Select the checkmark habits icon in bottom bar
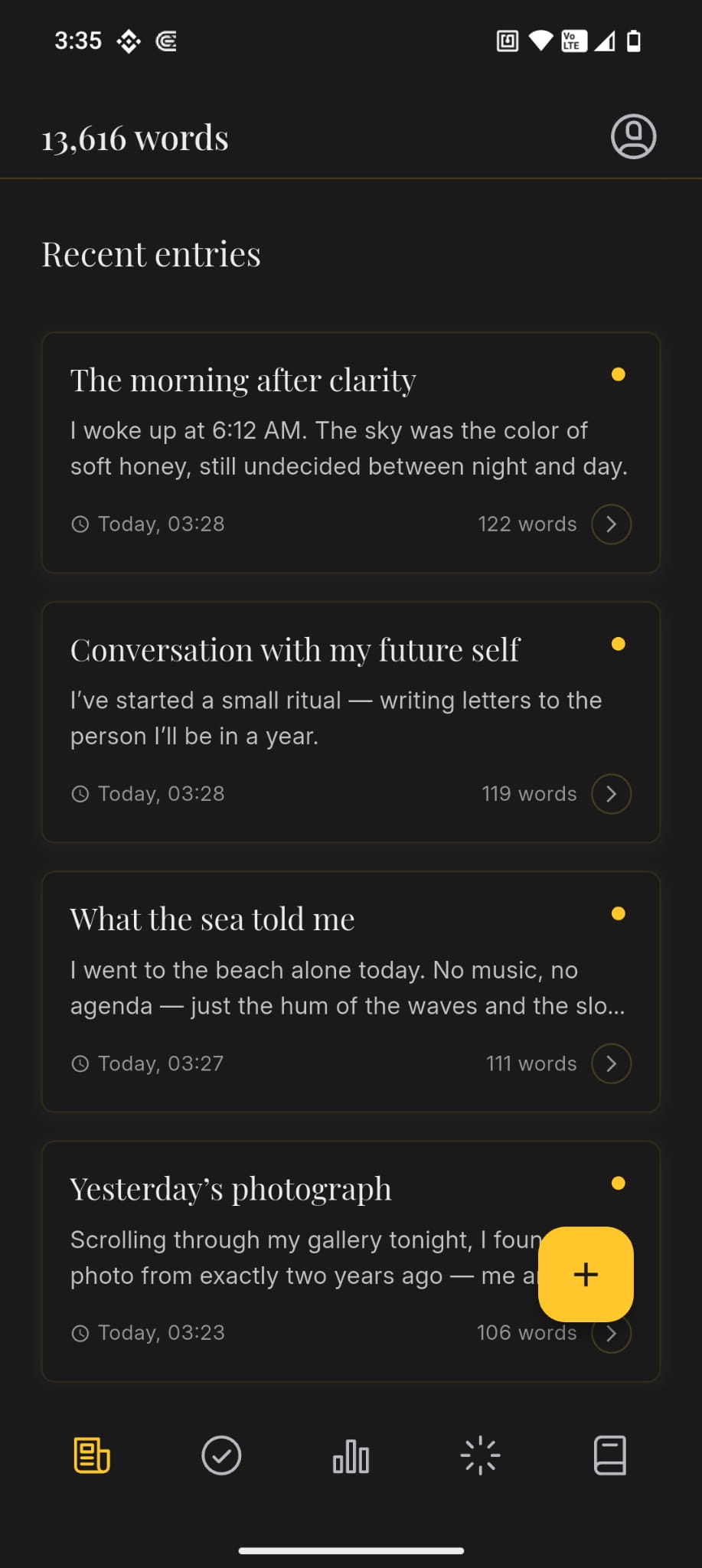The height and width of the screenshot is (1568, 702). point(221,1455)
